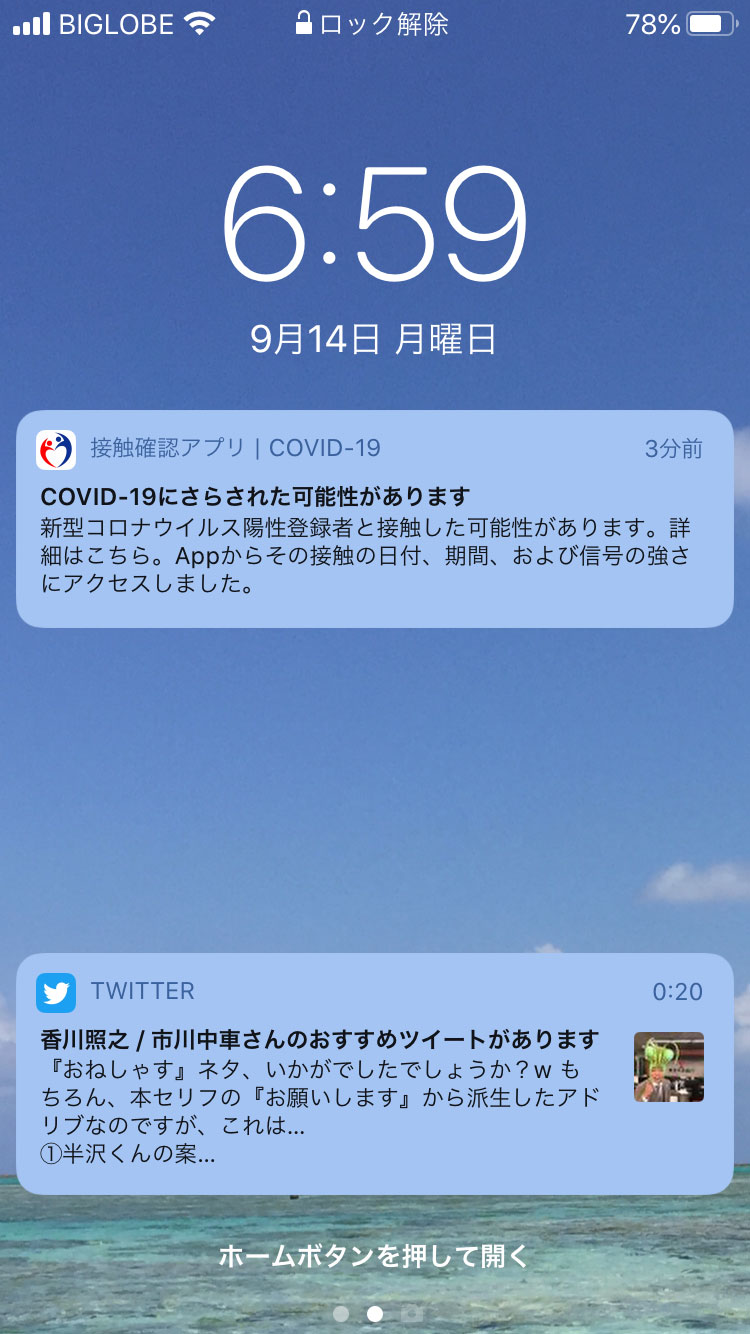Viewport: 750px width, 1334px height.
Task: Open the Twitter recommended tweet notification
Action: pyautogui.click(x=374, y=1075)
